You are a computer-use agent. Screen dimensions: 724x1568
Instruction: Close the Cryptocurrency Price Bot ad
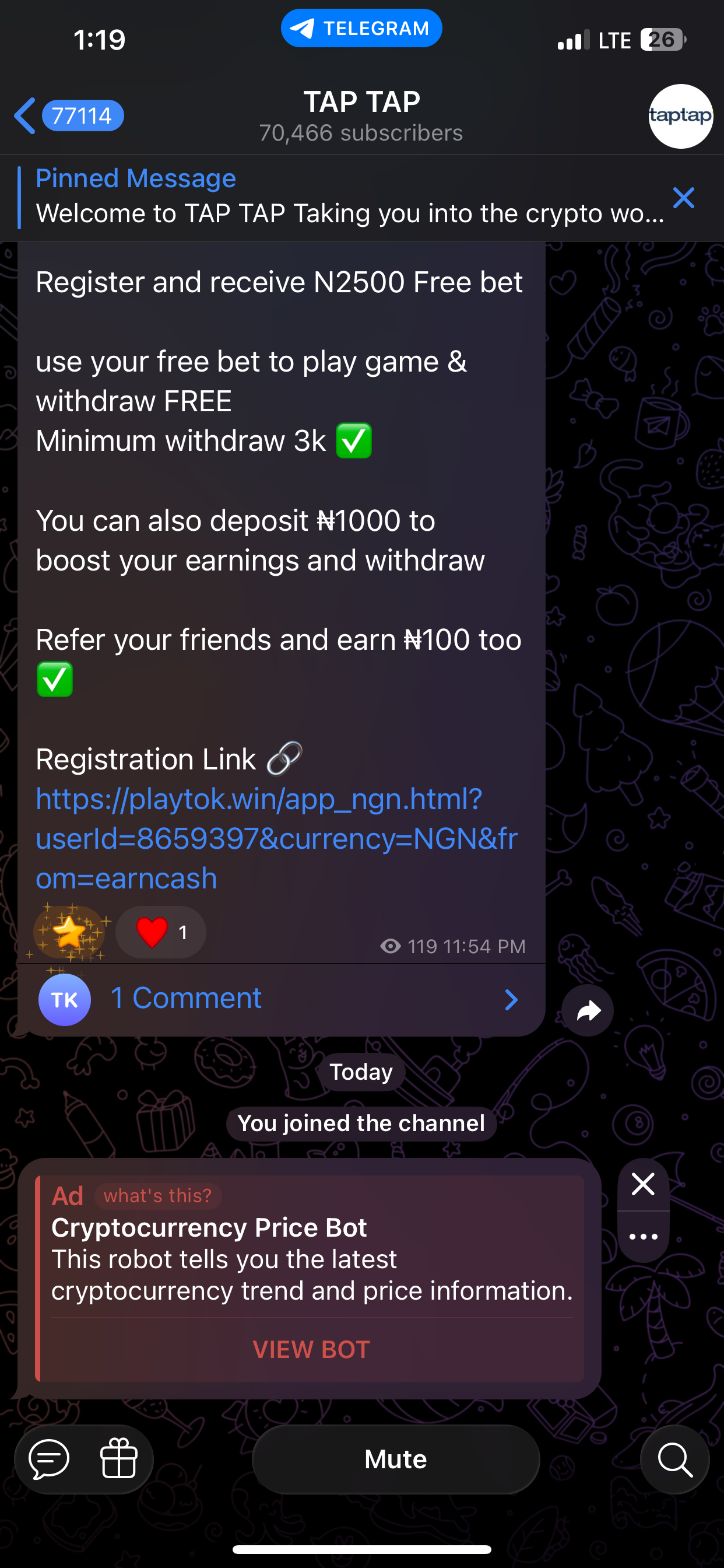643,1184
